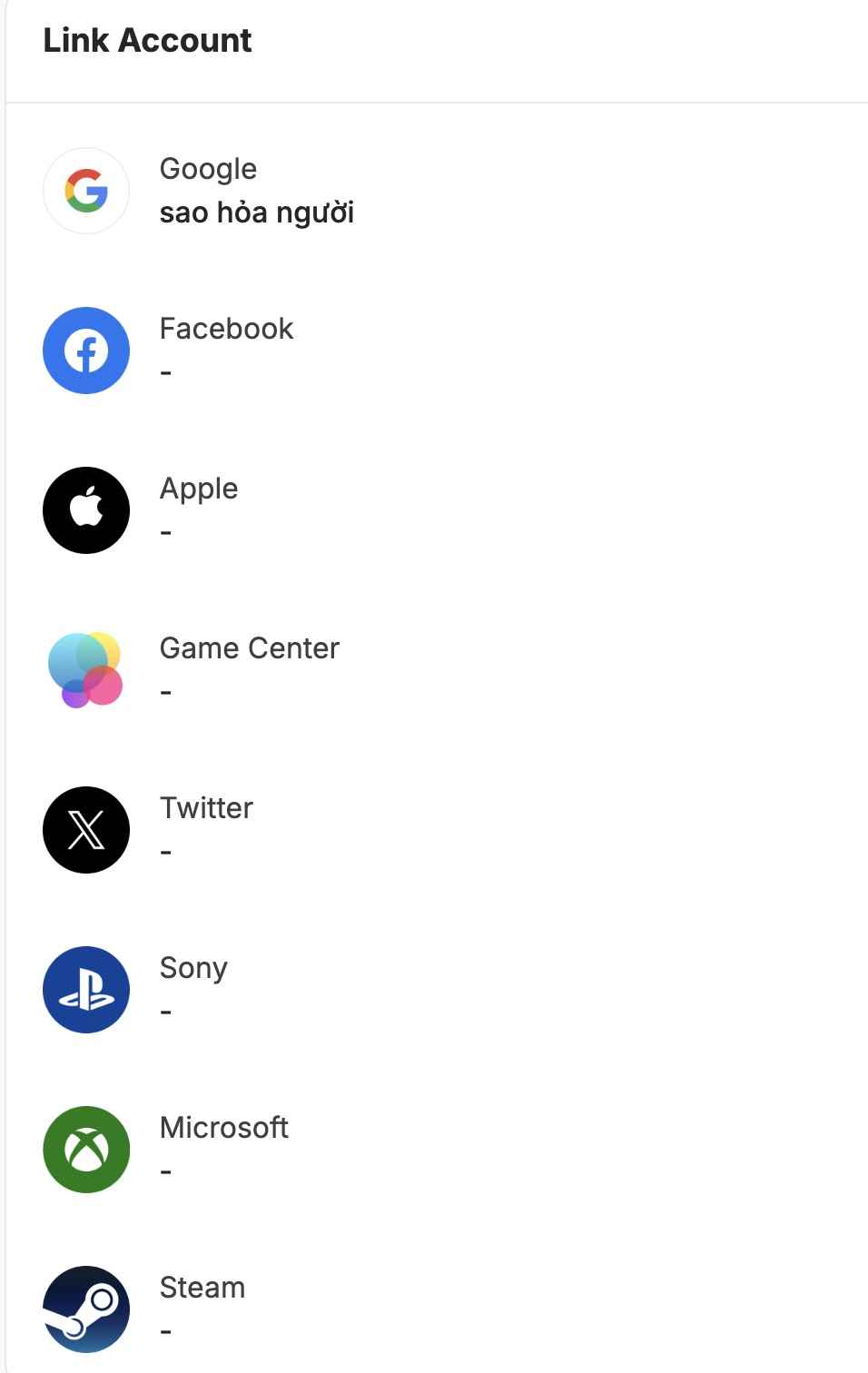Click the Steam icon
868x1373 pixels.
coord(86,1309)
